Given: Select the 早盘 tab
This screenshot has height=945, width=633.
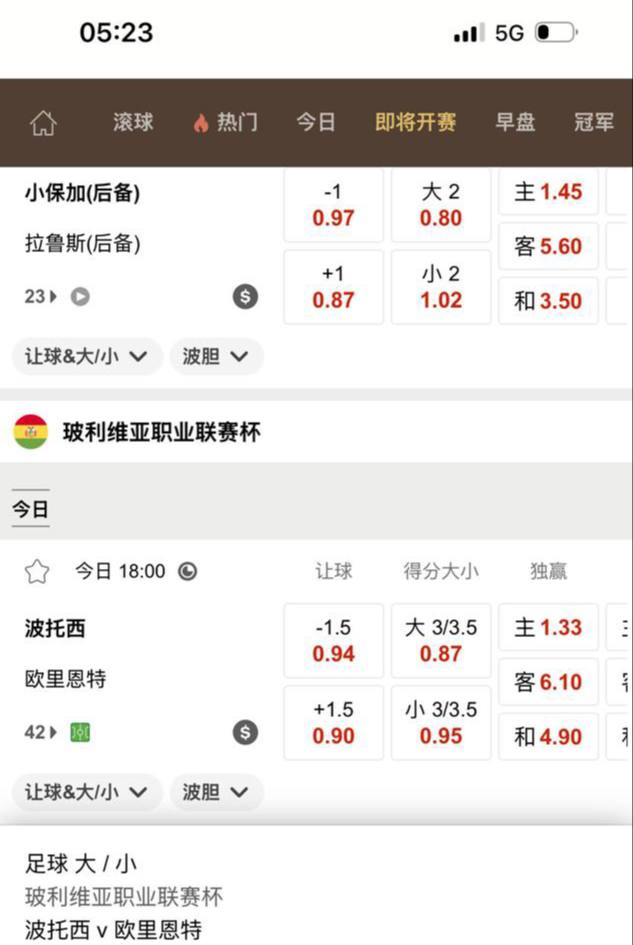Looking at the screenshot, I should [x=515, y=123].
